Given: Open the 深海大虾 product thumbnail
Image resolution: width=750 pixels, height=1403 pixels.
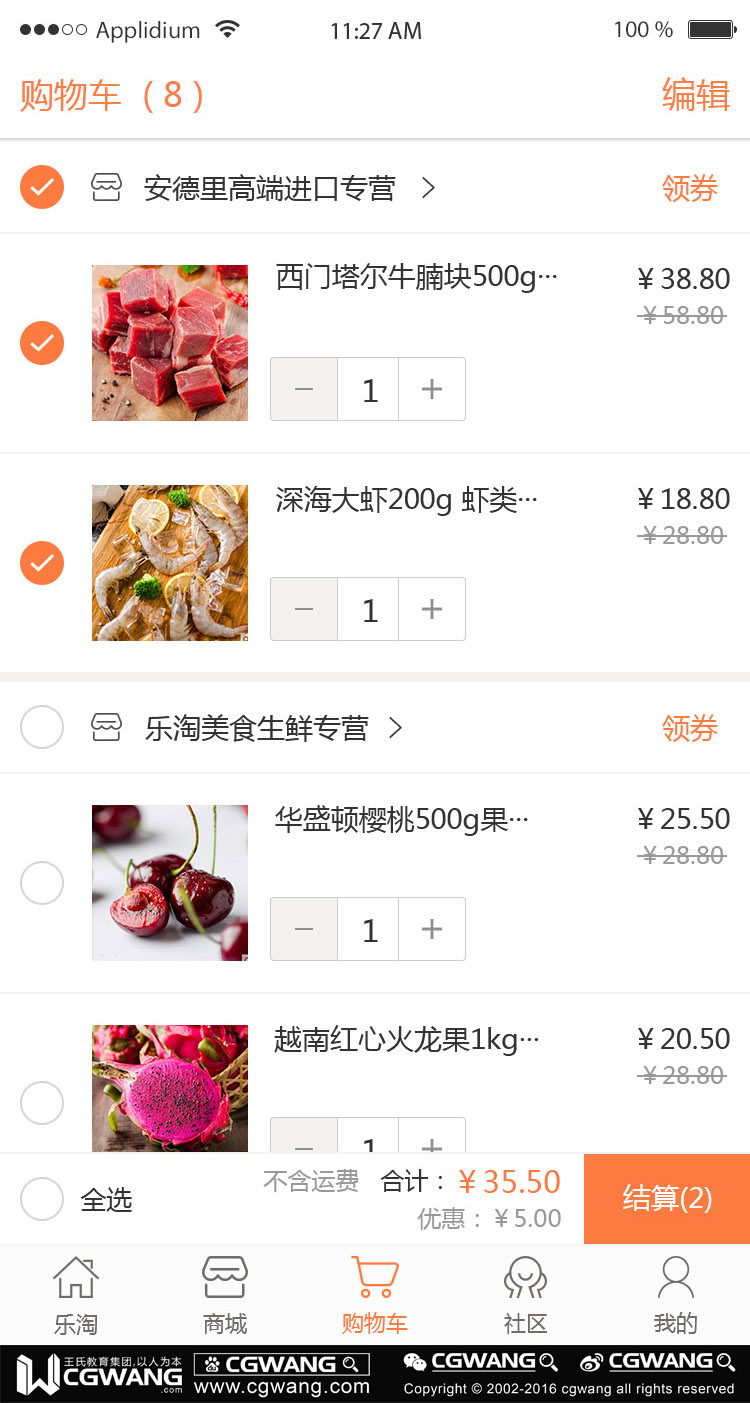Looking at the screenshot, I should (x=169, y=562).
